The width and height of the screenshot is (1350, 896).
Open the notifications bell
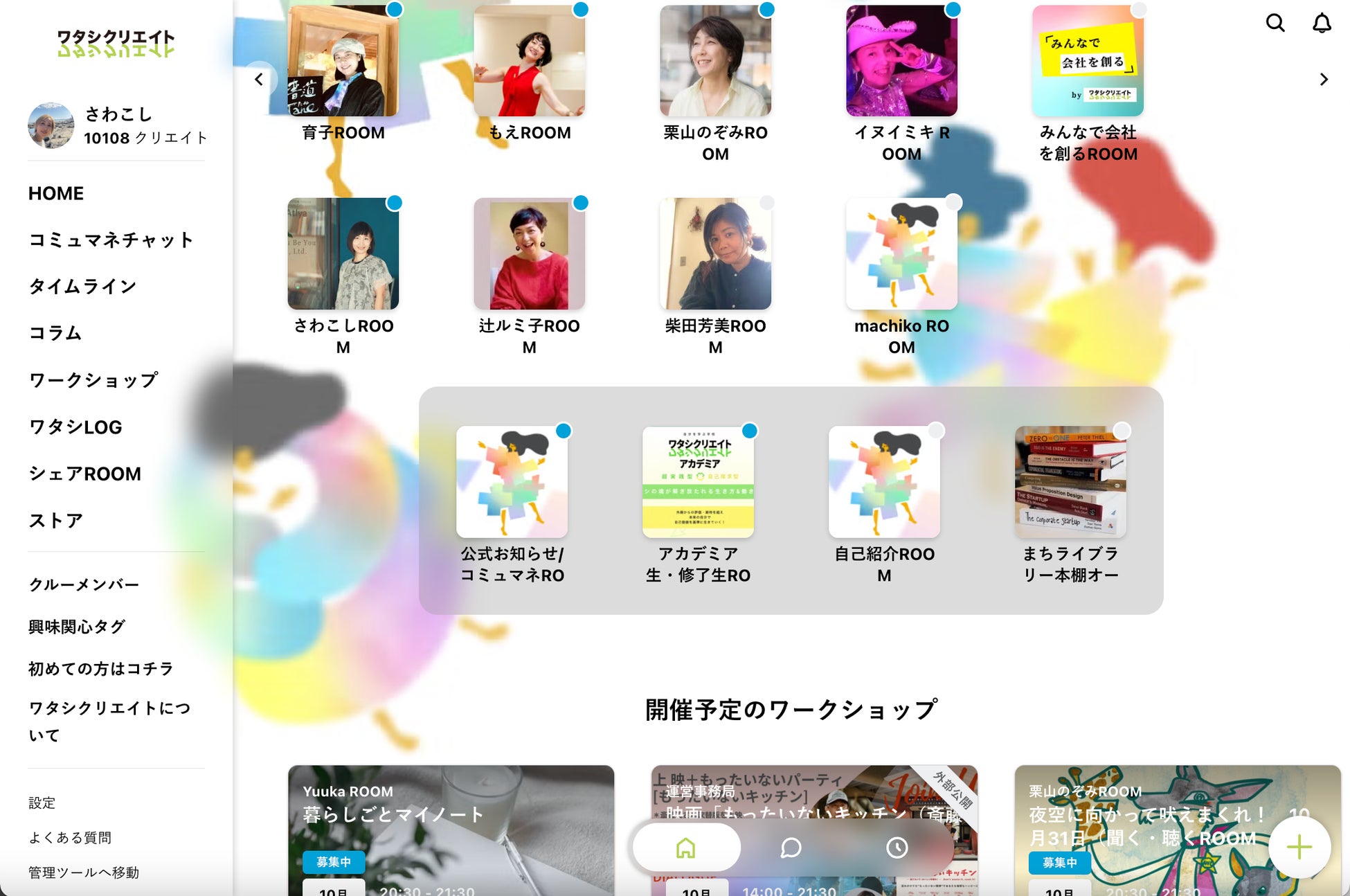coord(1322,24)
